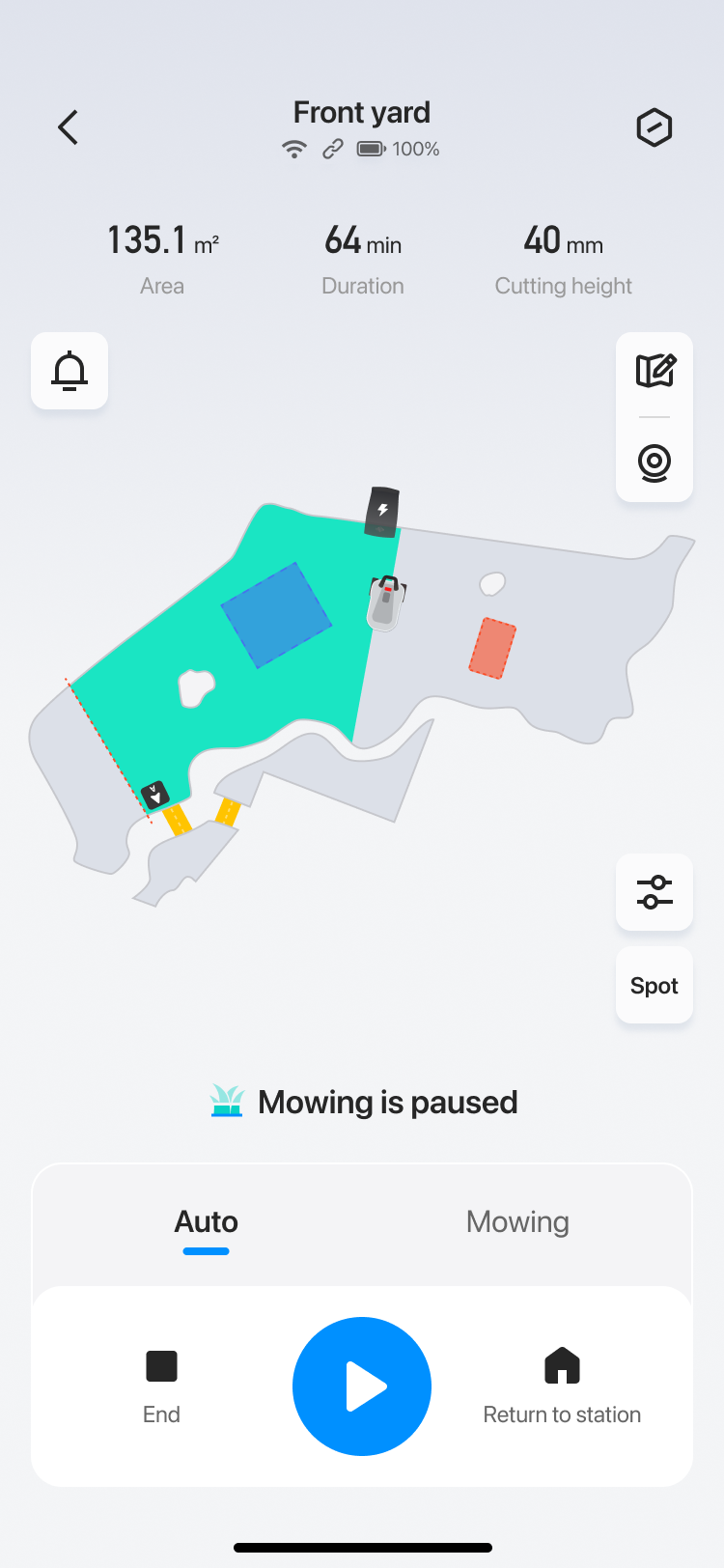The image size is (724, 1568).
Task: Tap the target locate icon
Action: [654, 462]
